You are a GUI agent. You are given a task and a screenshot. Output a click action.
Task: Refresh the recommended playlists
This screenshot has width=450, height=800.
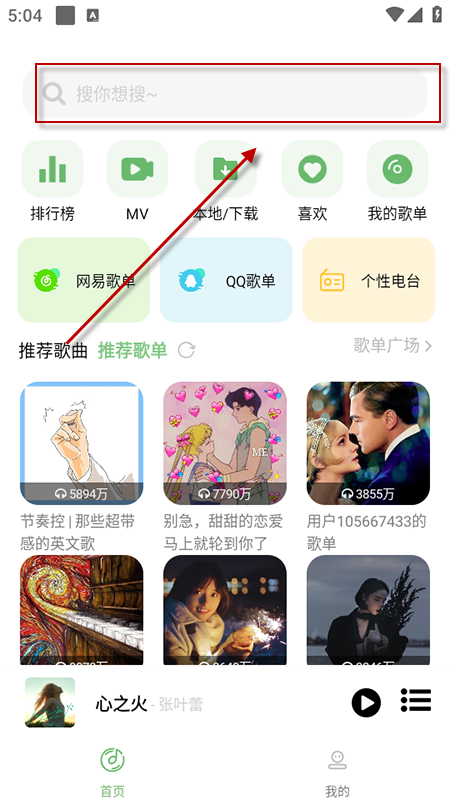pos(186,351)
